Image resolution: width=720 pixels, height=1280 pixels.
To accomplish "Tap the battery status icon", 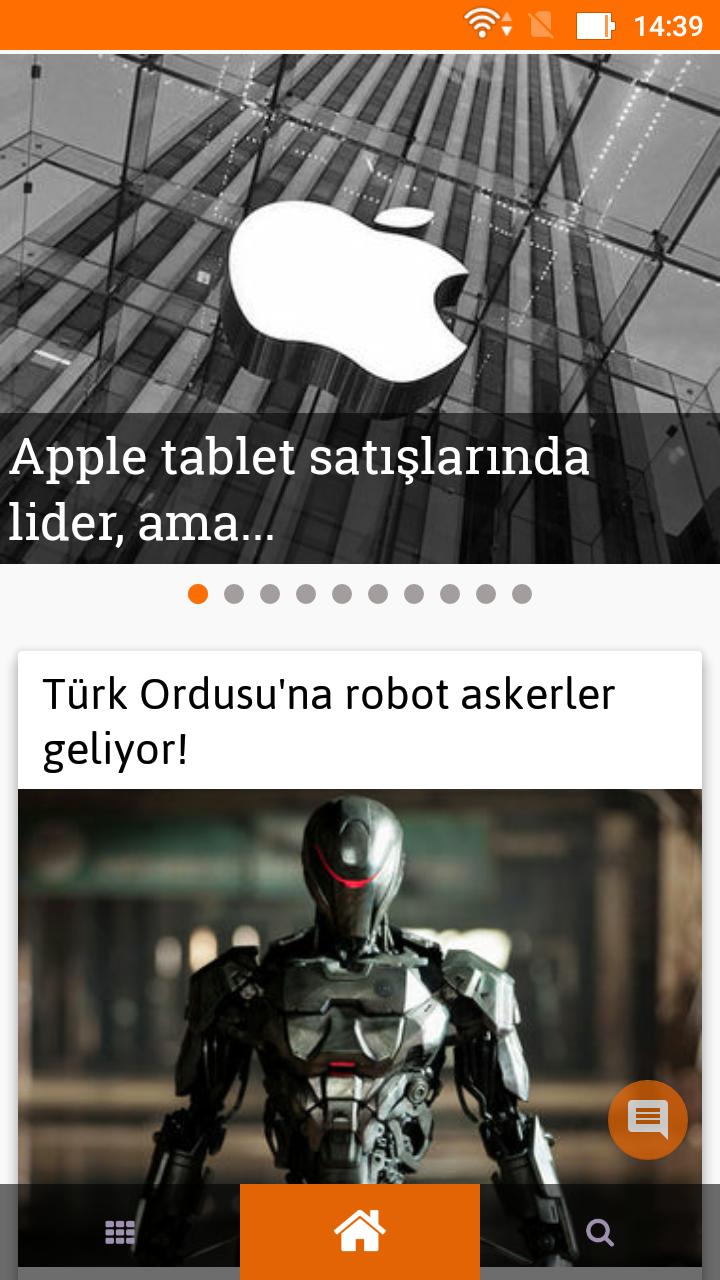I will pos(592,24).
